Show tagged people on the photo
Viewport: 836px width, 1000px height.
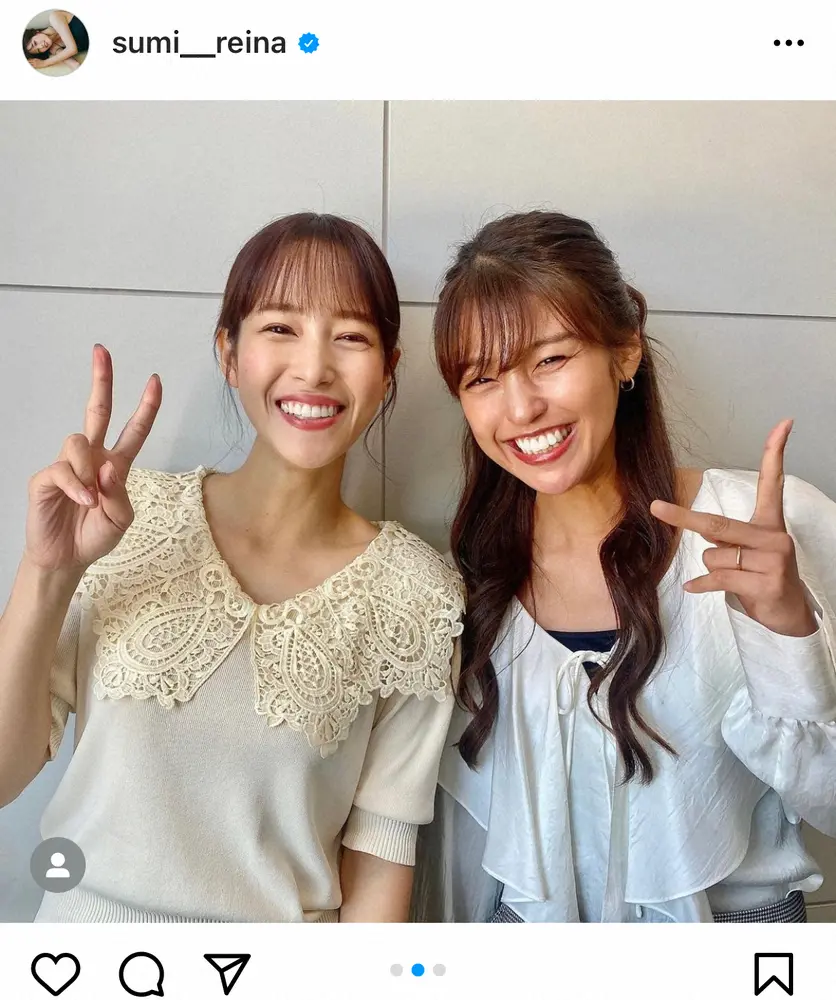(58, 865)
